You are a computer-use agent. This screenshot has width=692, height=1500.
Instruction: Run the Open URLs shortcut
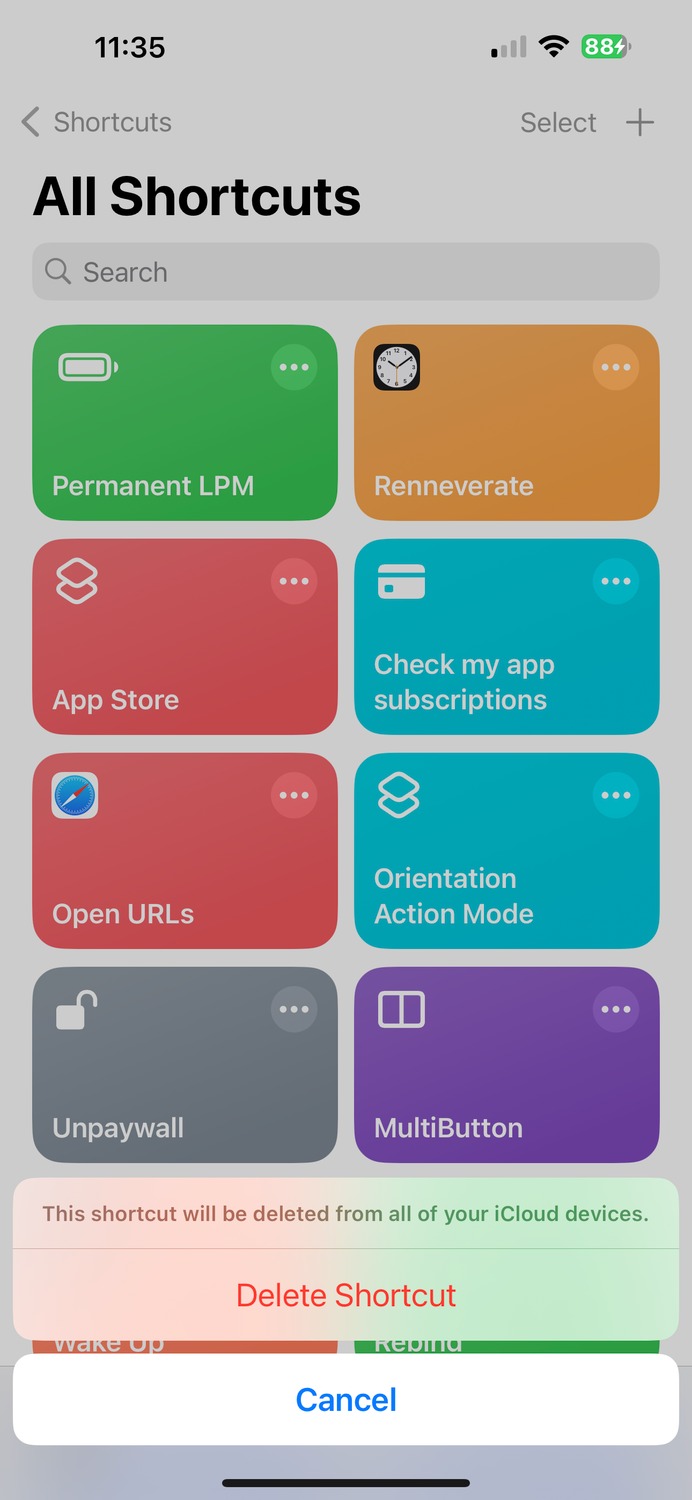(185, 851)
